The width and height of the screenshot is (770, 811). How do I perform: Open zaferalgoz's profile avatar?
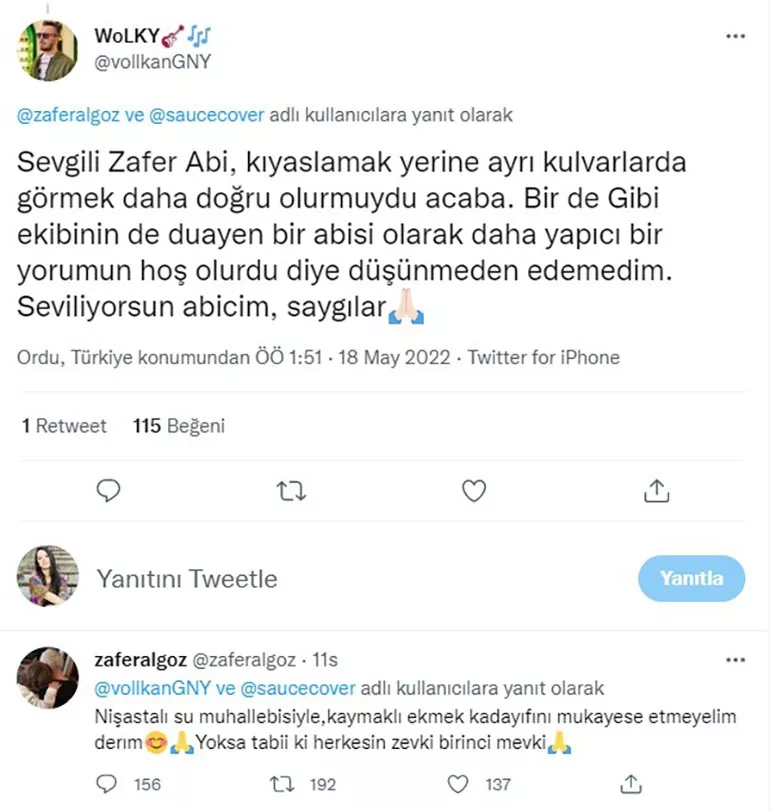pyautogui.click(x=47, y=678)
